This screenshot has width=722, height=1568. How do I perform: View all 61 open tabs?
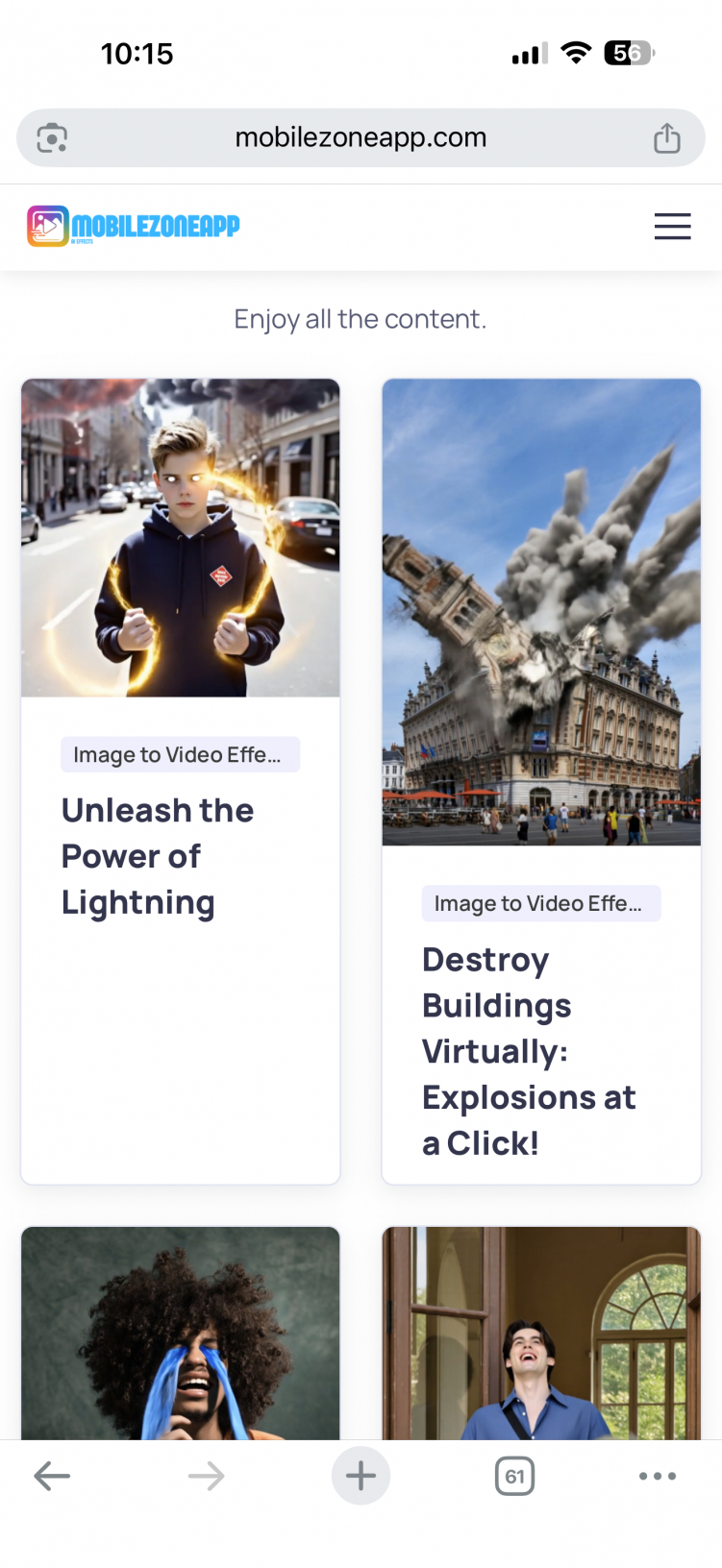[514, 1476]
